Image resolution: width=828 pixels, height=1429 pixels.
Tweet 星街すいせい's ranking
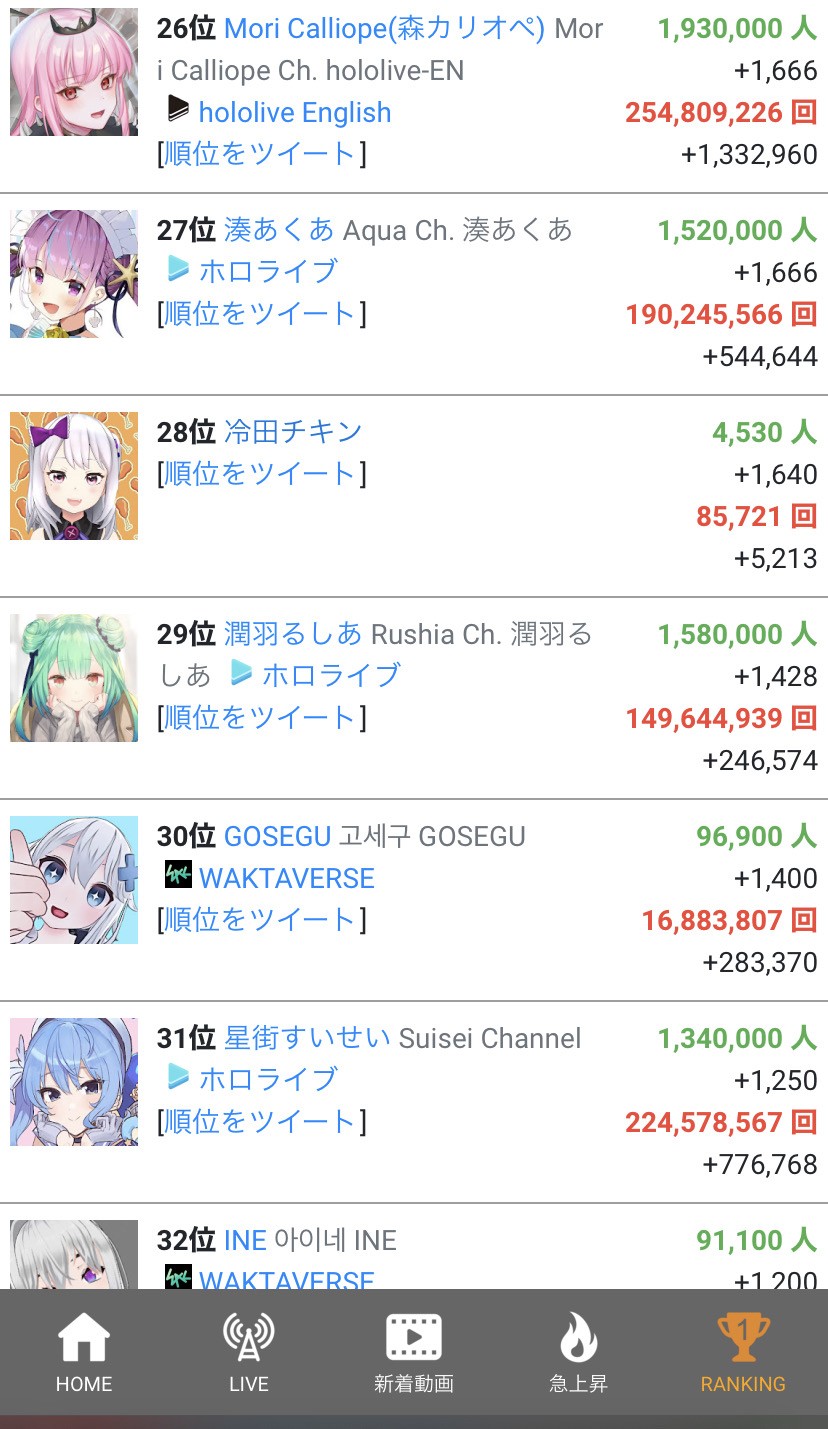pos(261,1122)
